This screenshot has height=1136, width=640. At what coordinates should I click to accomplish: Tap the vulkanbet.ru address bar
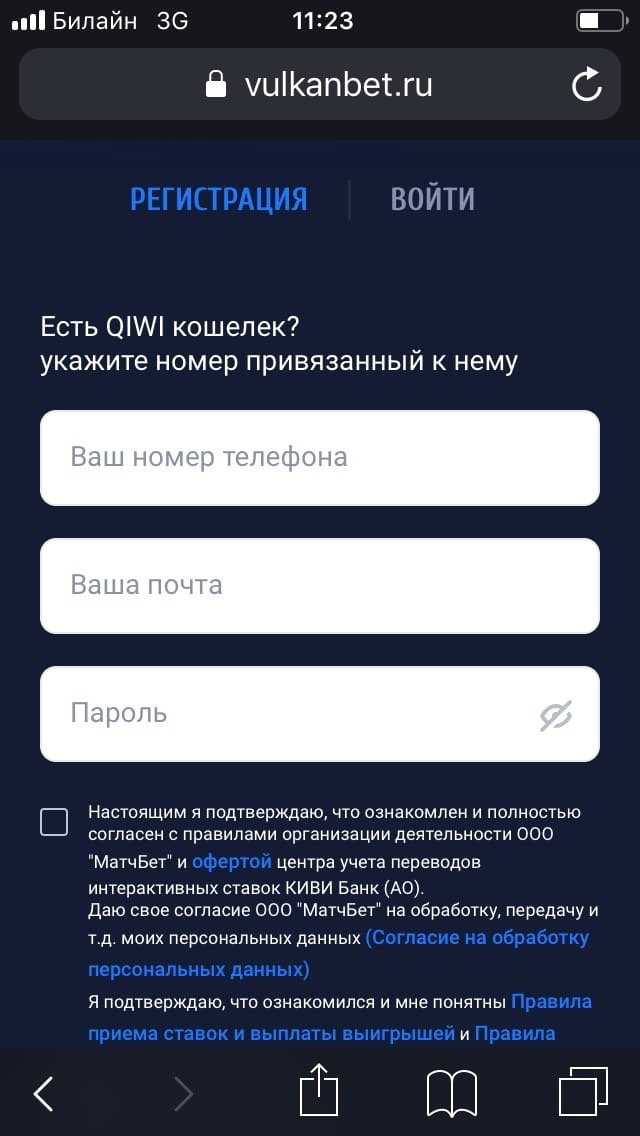pyautogui.click(x=320, y=85)
